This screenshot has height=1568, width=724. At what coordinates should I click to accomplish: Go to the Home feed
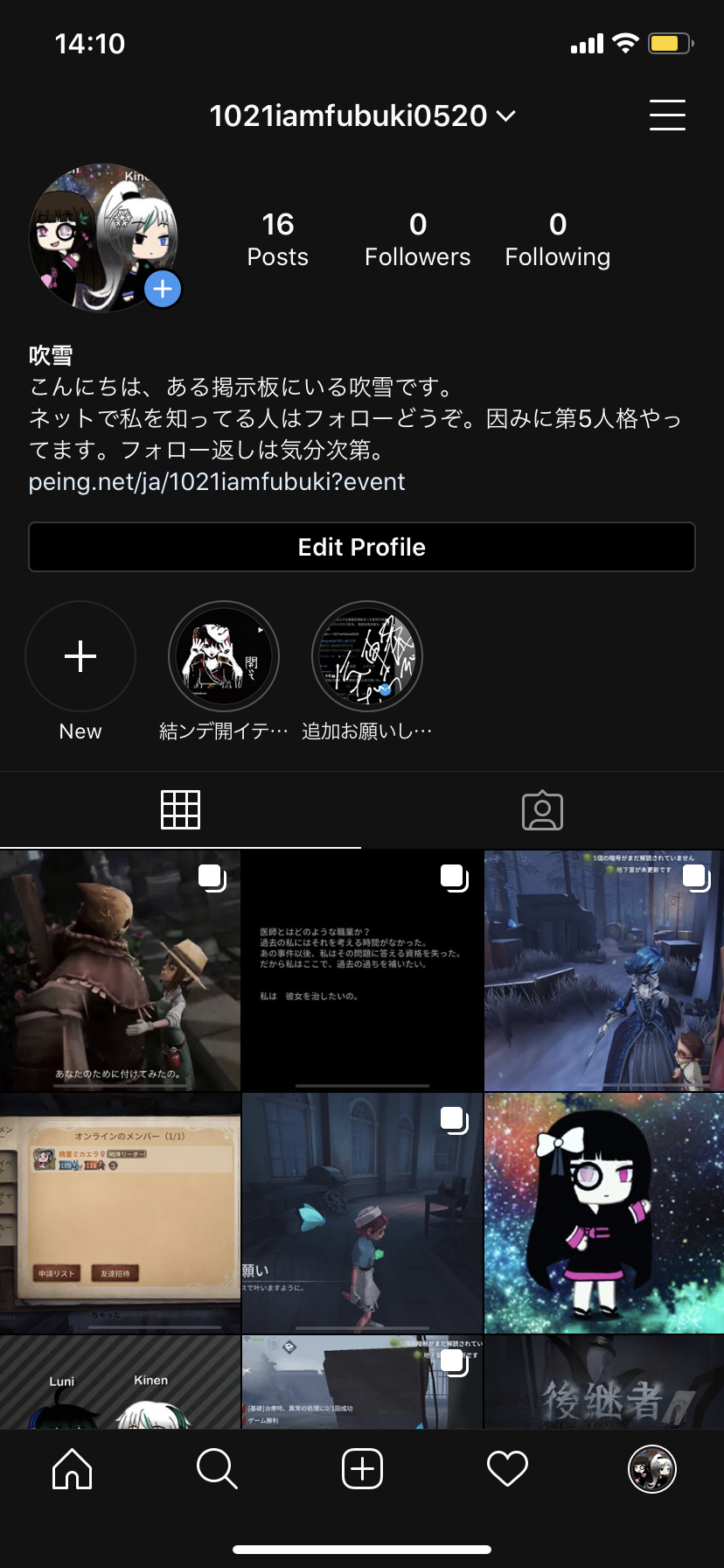click(73, 1468)
